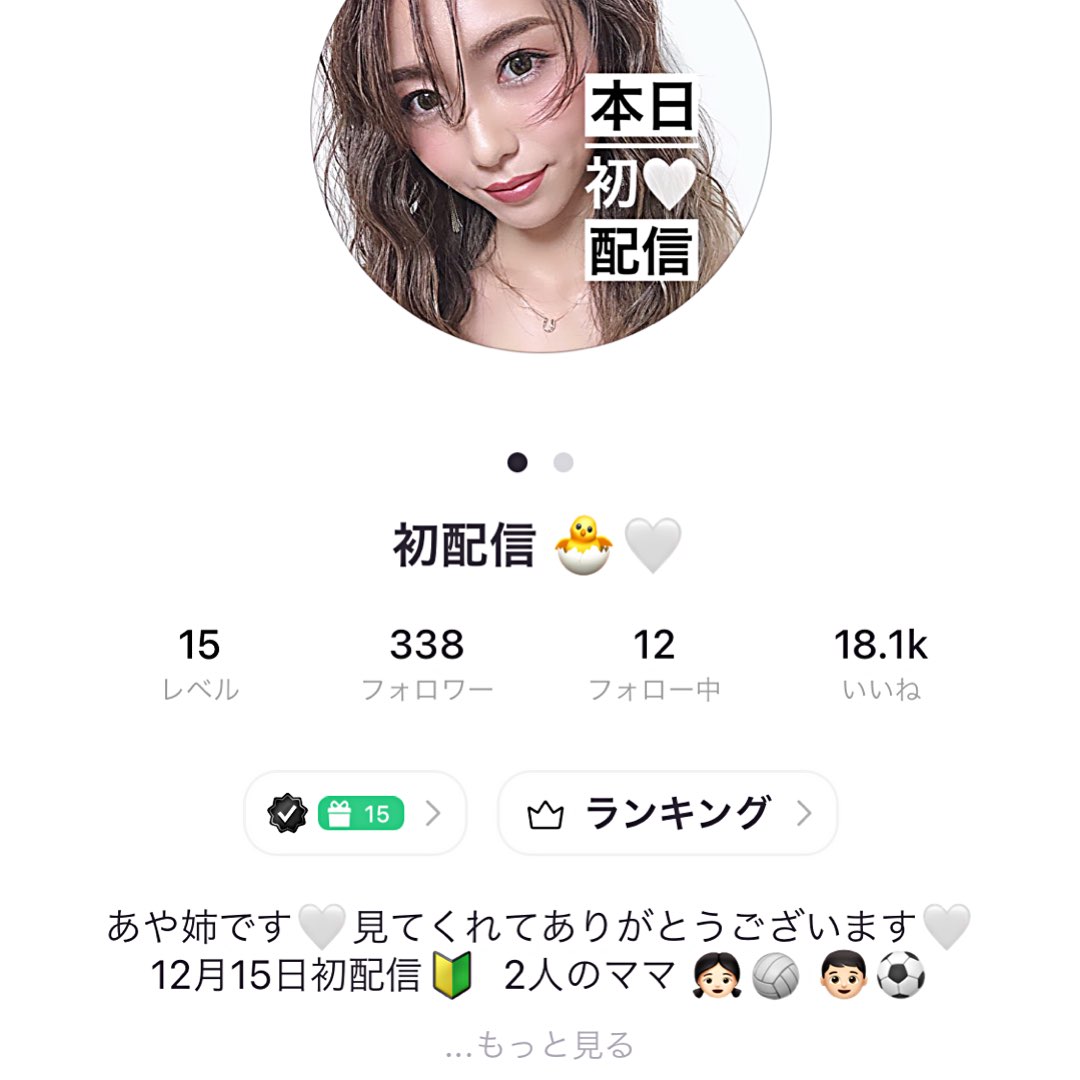Open the gift level 15 badge

click(355, 813)
